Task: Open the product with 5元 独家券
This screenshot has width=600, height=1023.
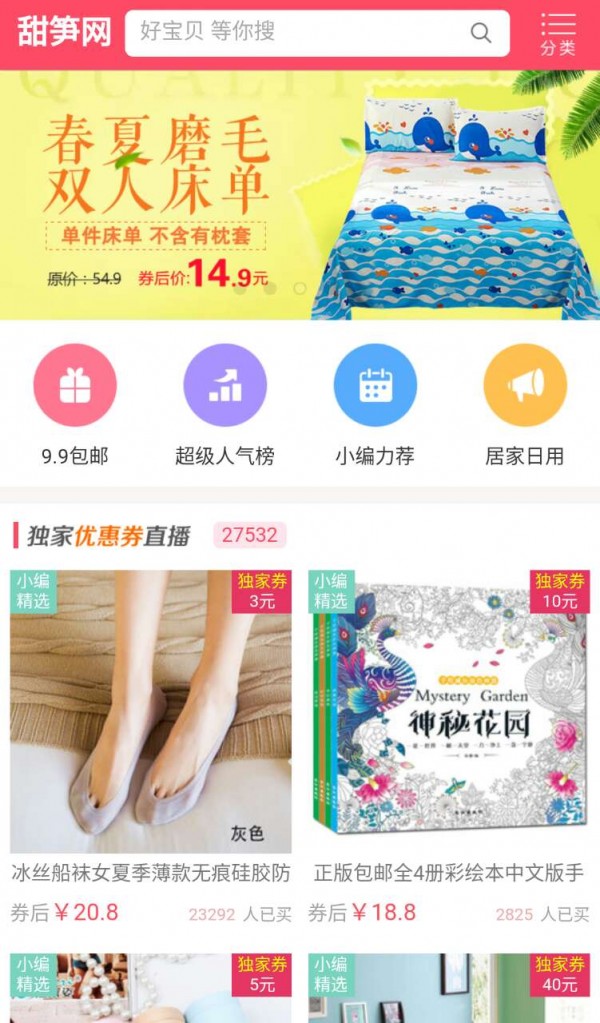Action: click(151, 988)
